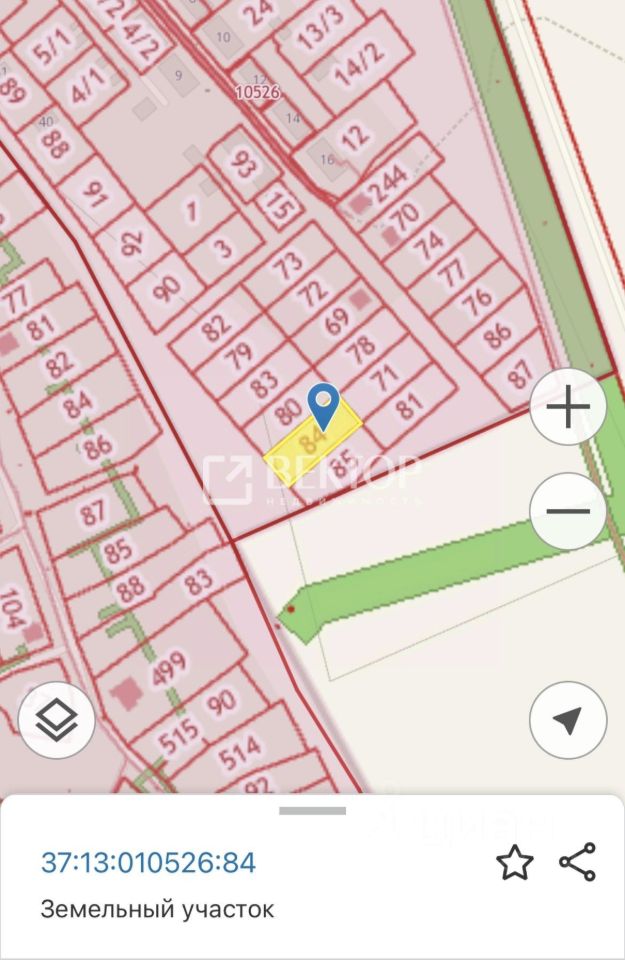Zoom out of the map

coord(568,511)
